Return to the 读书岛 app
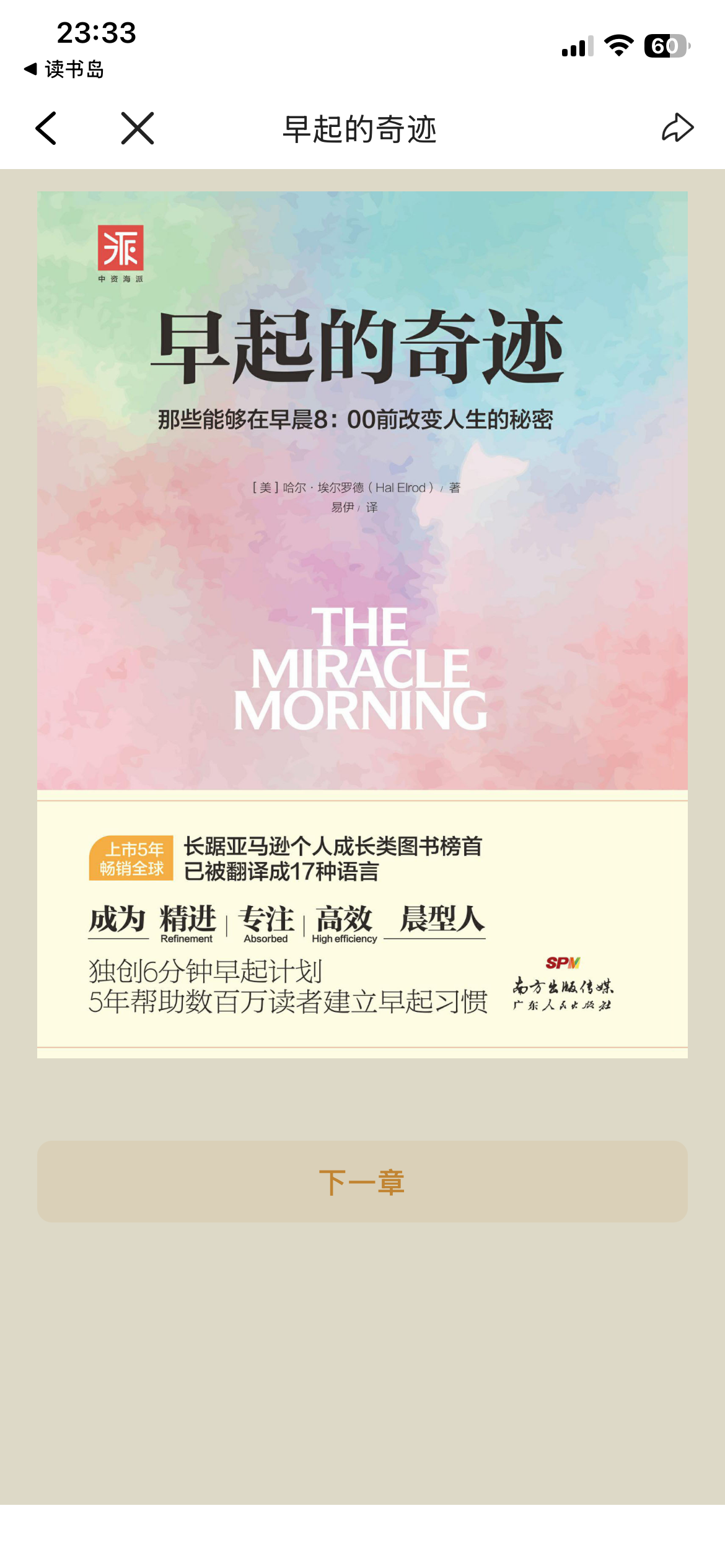 (x=64, y=69)
